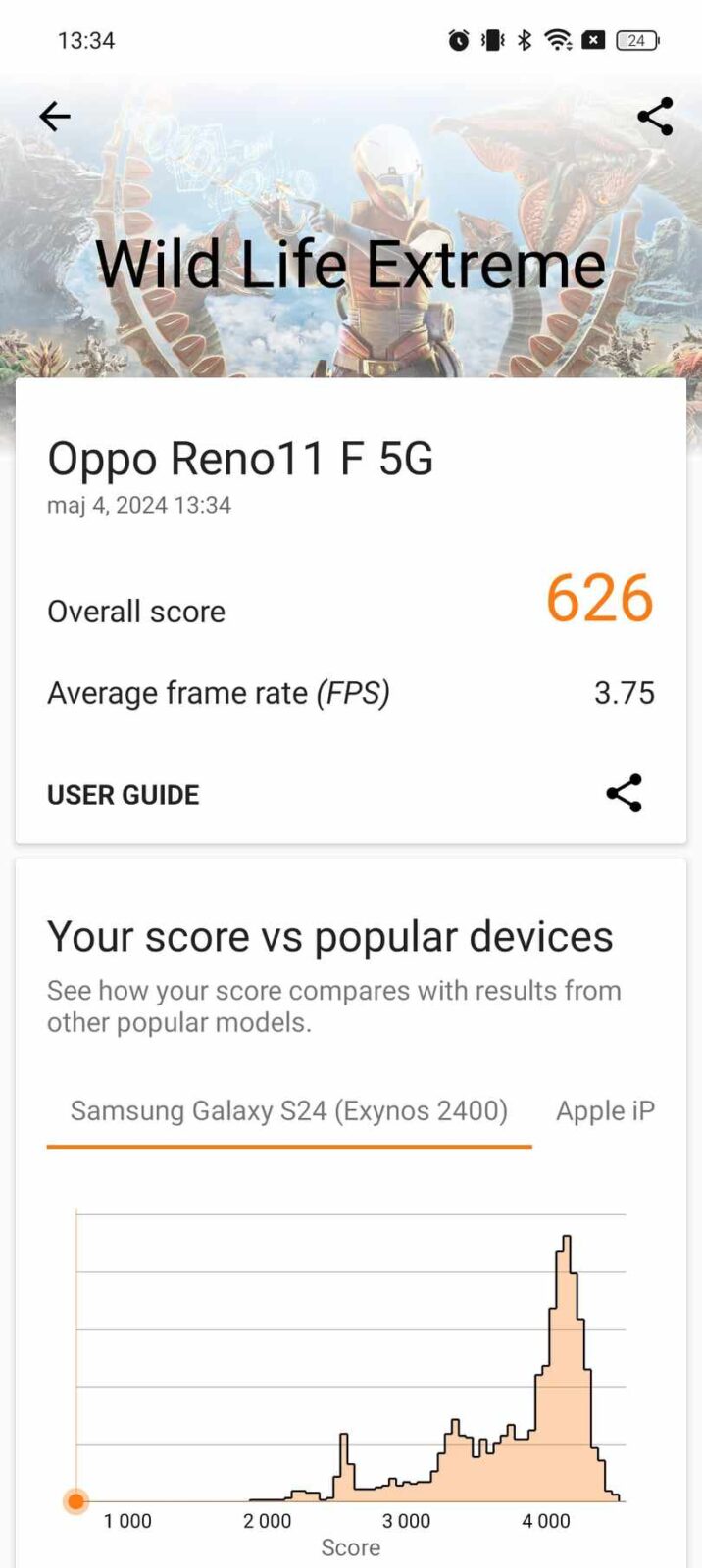Open the USER GUIDE
Image resolution: width=702 pixels, height=1568 pixels.
pyautogui.click(x=124, y=795)
